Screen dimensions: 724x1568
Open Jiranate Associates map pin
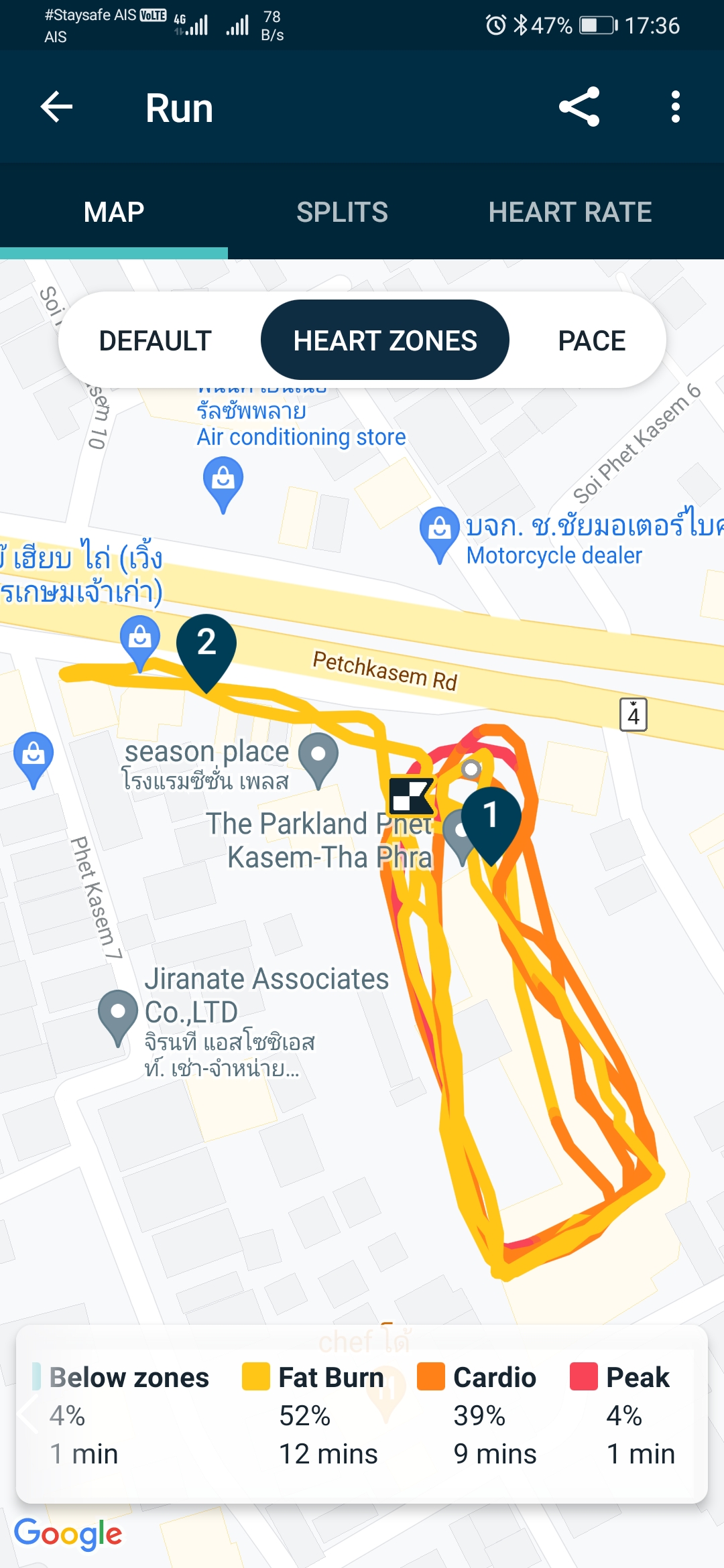118,1014
